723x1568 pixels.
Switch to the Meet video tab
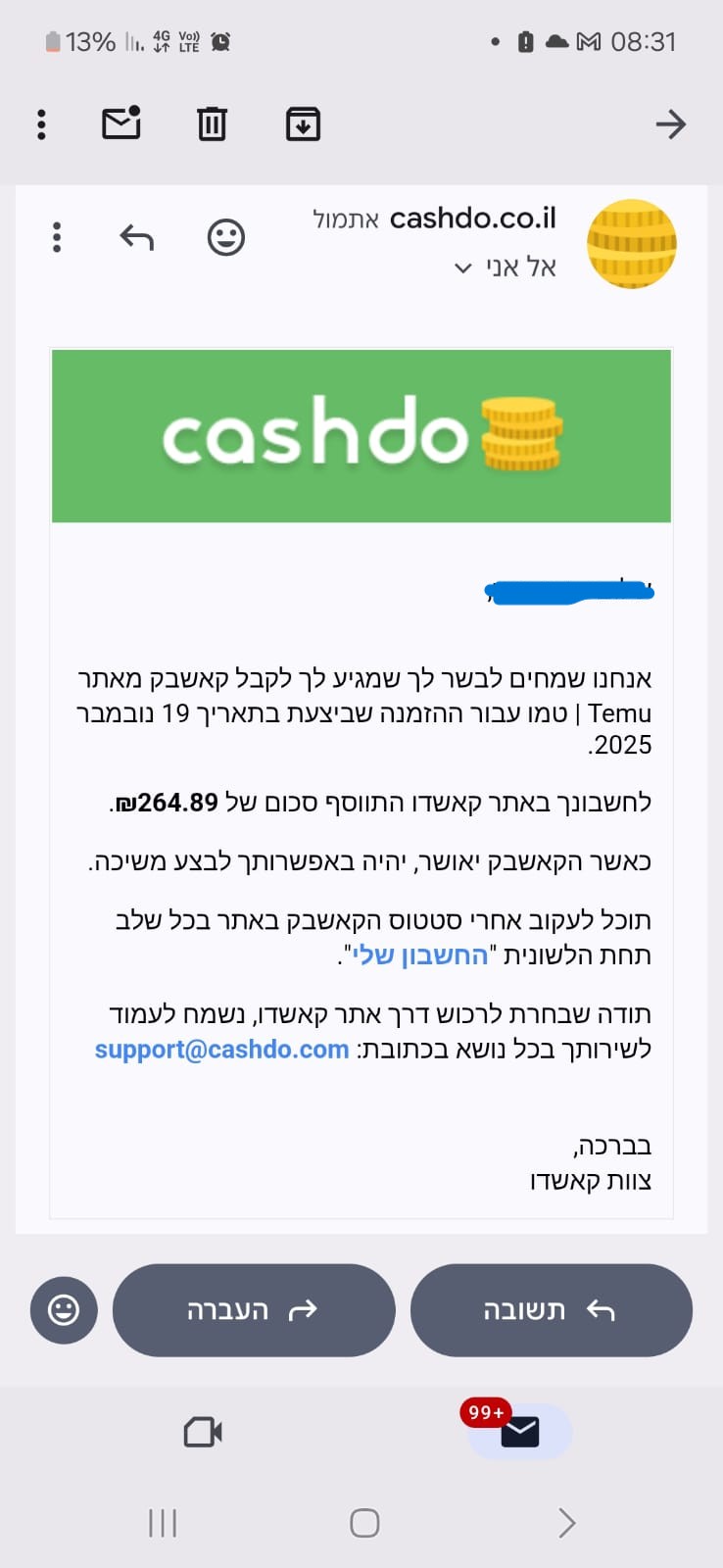click(203, 1433)
